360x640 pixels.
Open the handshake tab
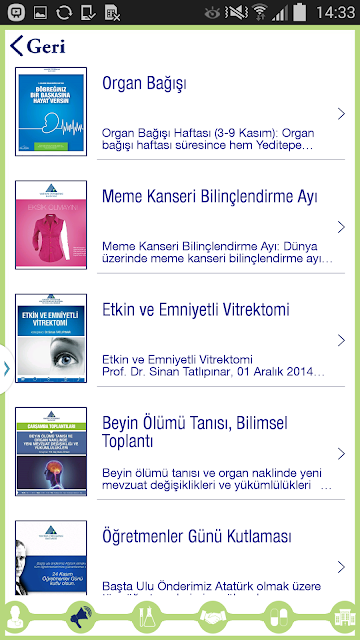(213, 617)
